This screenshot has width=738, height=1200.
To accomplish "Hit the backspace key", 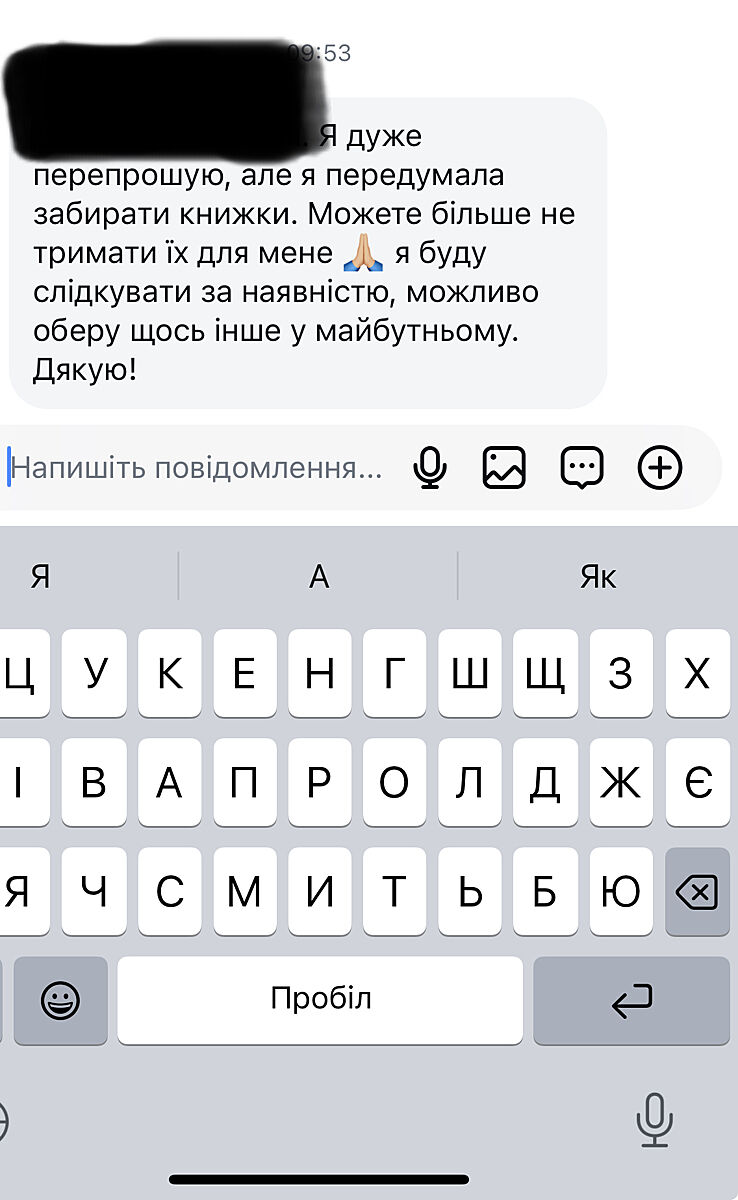I will coord(697,892).
